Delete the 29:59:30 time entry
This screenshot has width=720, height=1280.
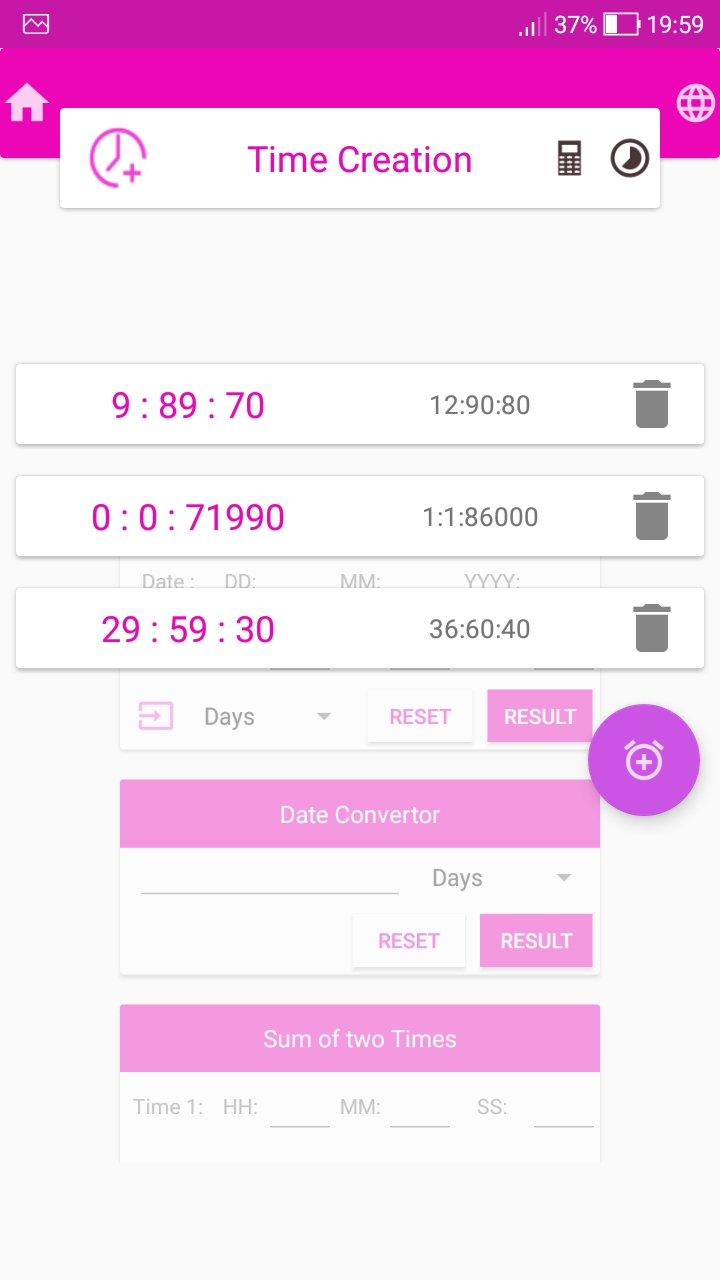tap(652, 628)
